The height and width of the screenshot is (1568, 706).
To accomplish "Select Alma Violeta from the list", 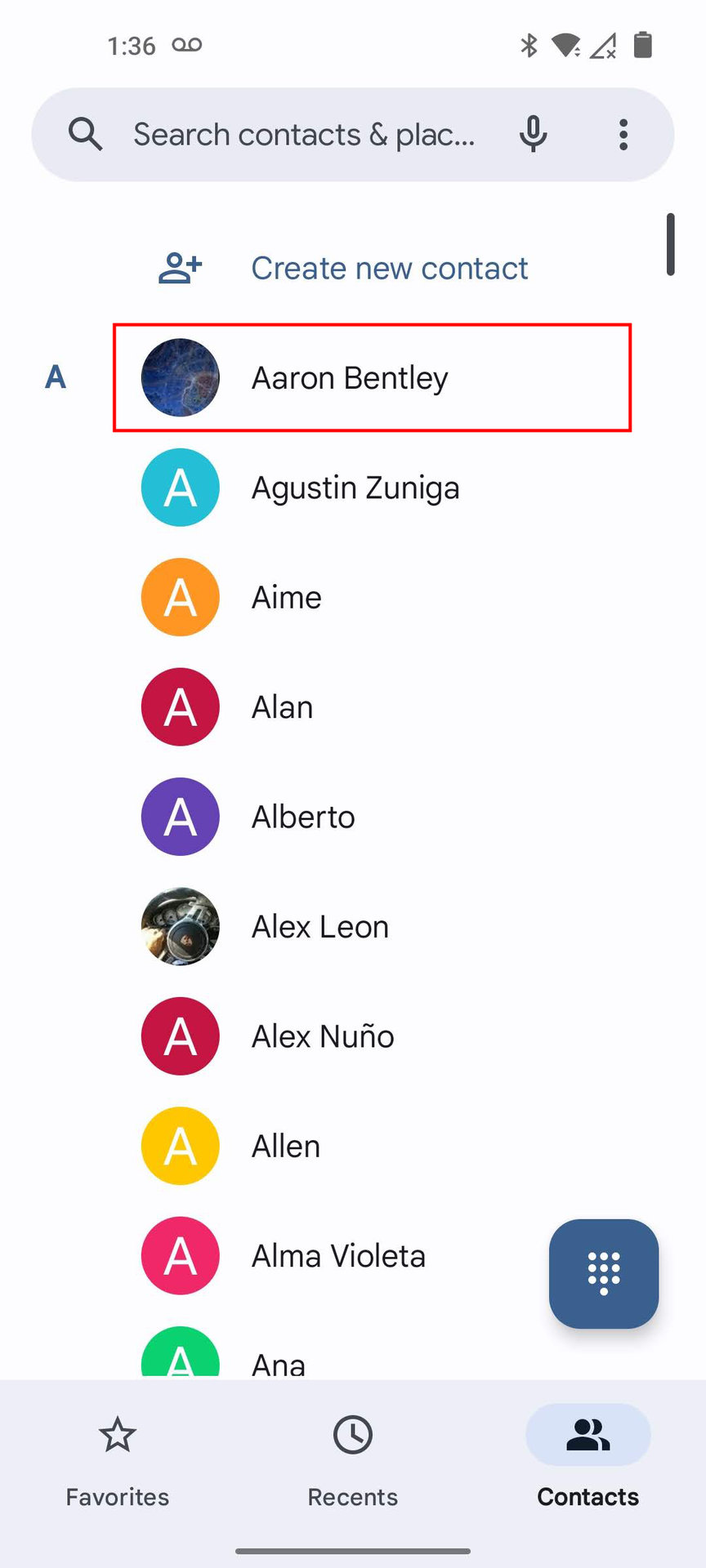I will (x=338, y=1256).
